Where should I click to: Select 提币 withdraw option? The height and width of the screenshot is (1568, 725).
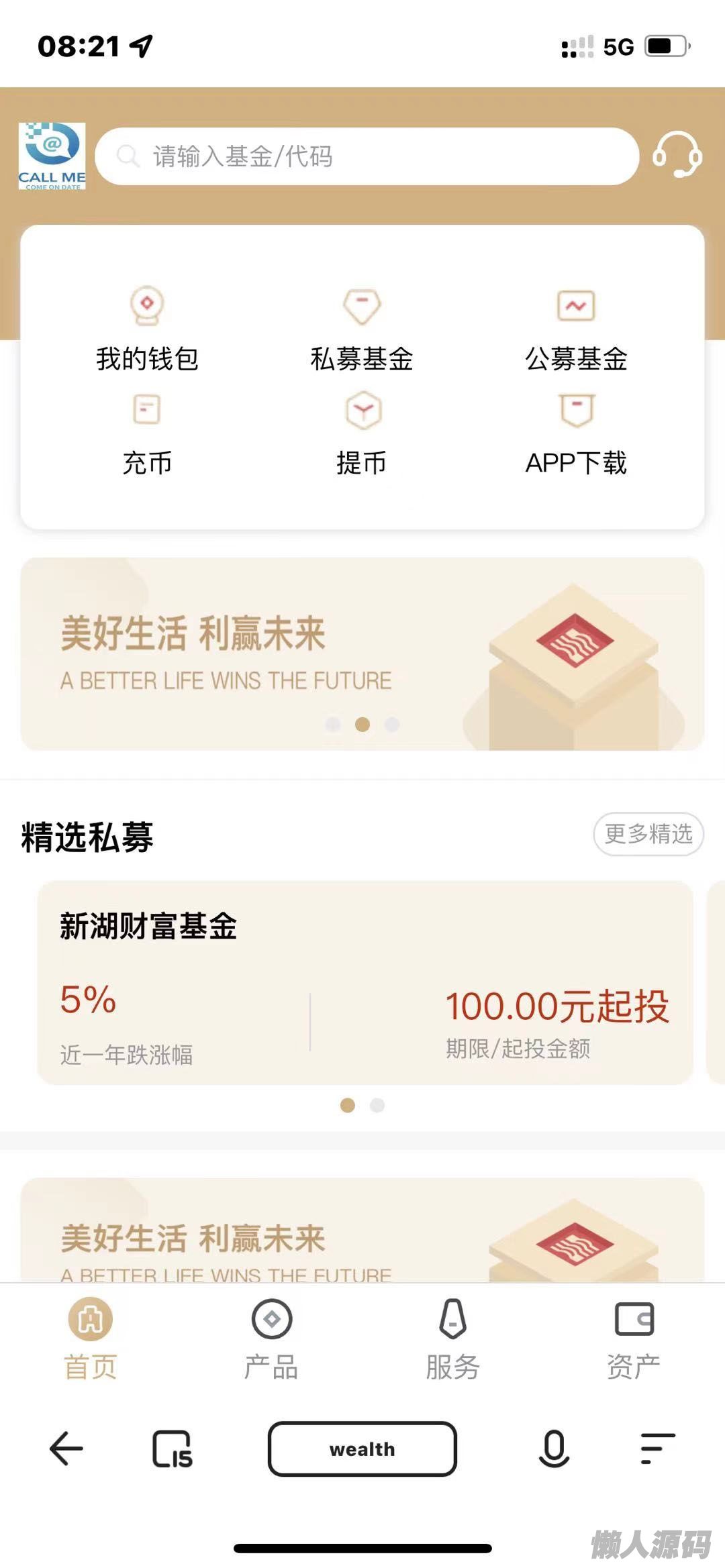(x=362, y=435)
